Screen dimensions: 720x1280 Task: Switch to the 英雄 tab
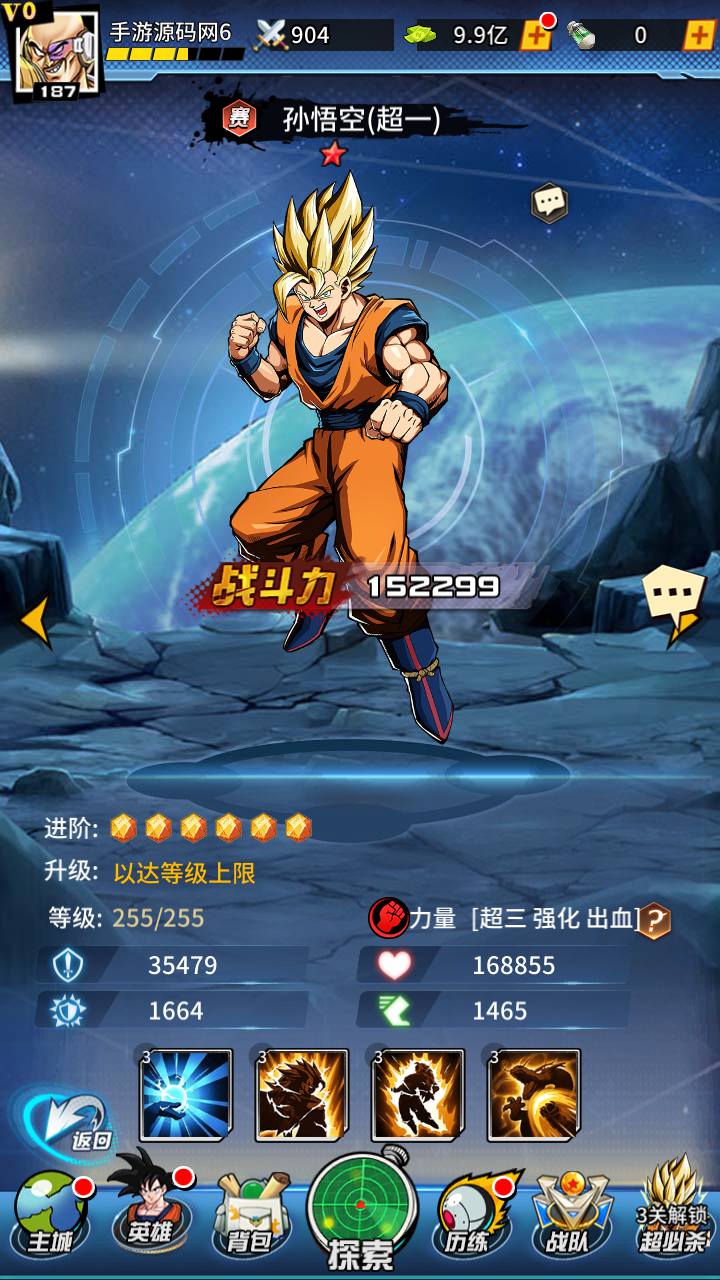[x=148, y=1210]
